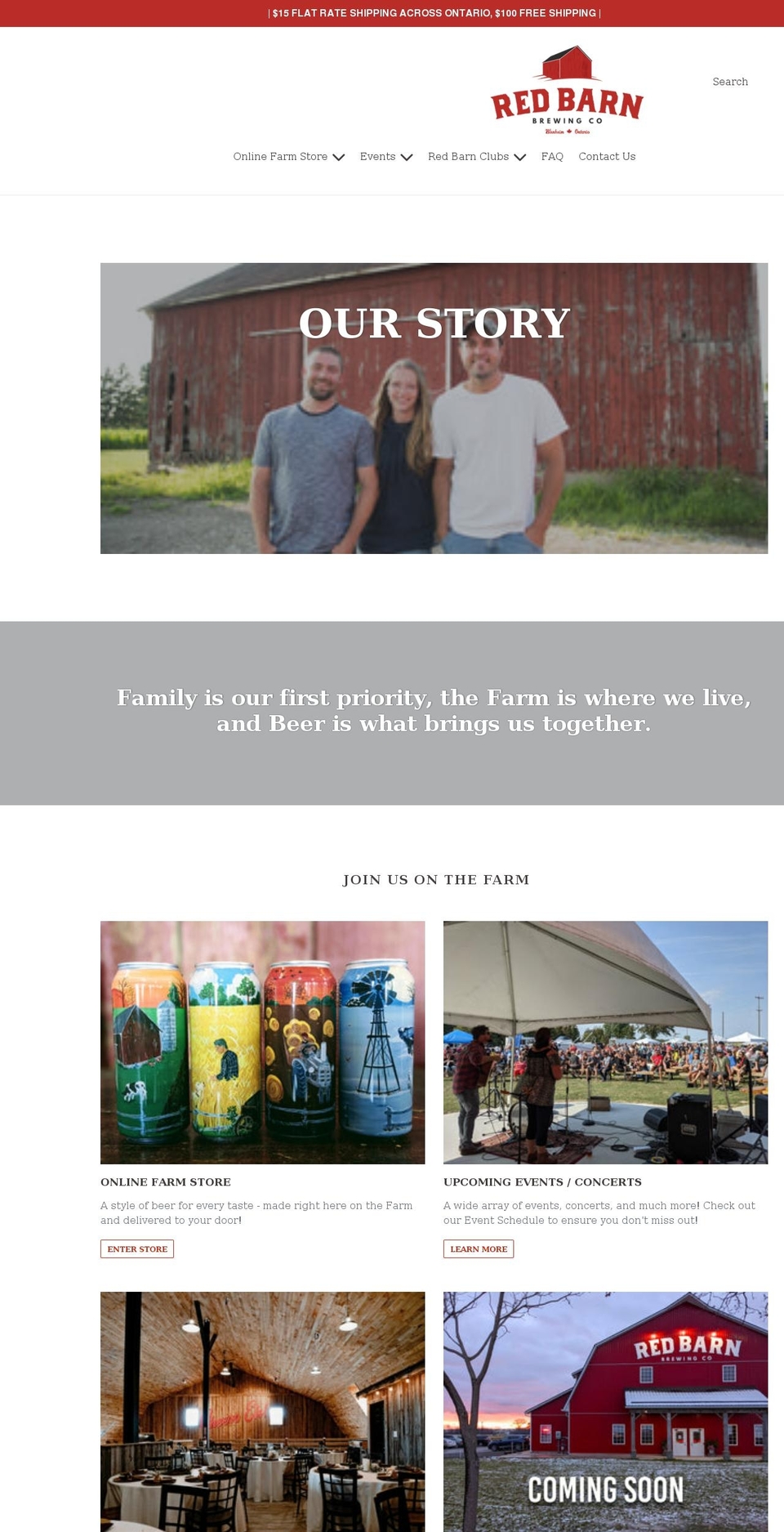Click the ENTER STORE button

(136, 1248)
